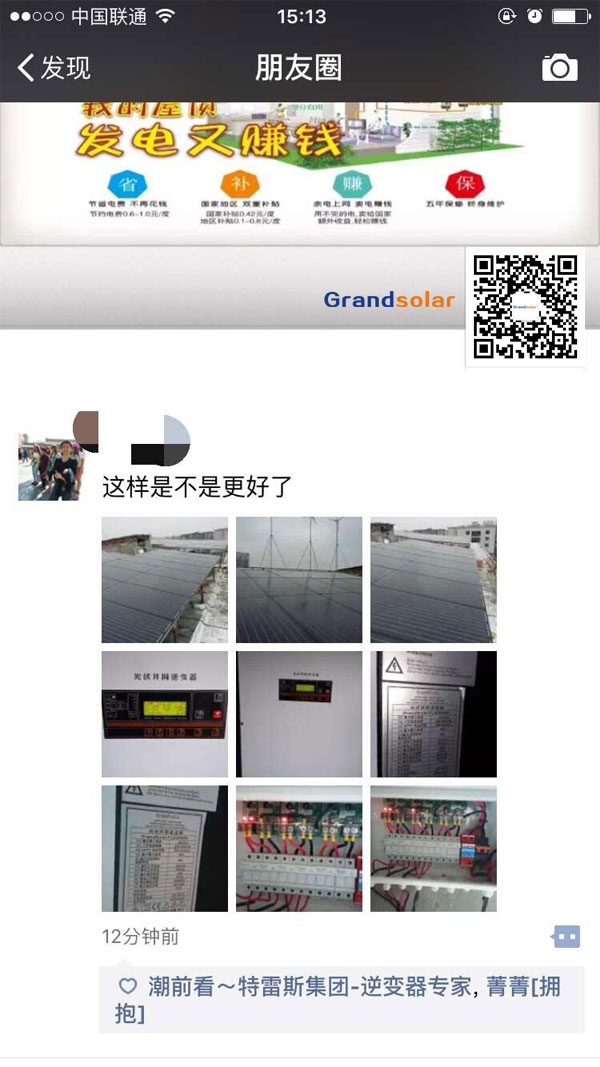Go back to 发现
Screen dimensions: 600x1067
coord(55,68)
